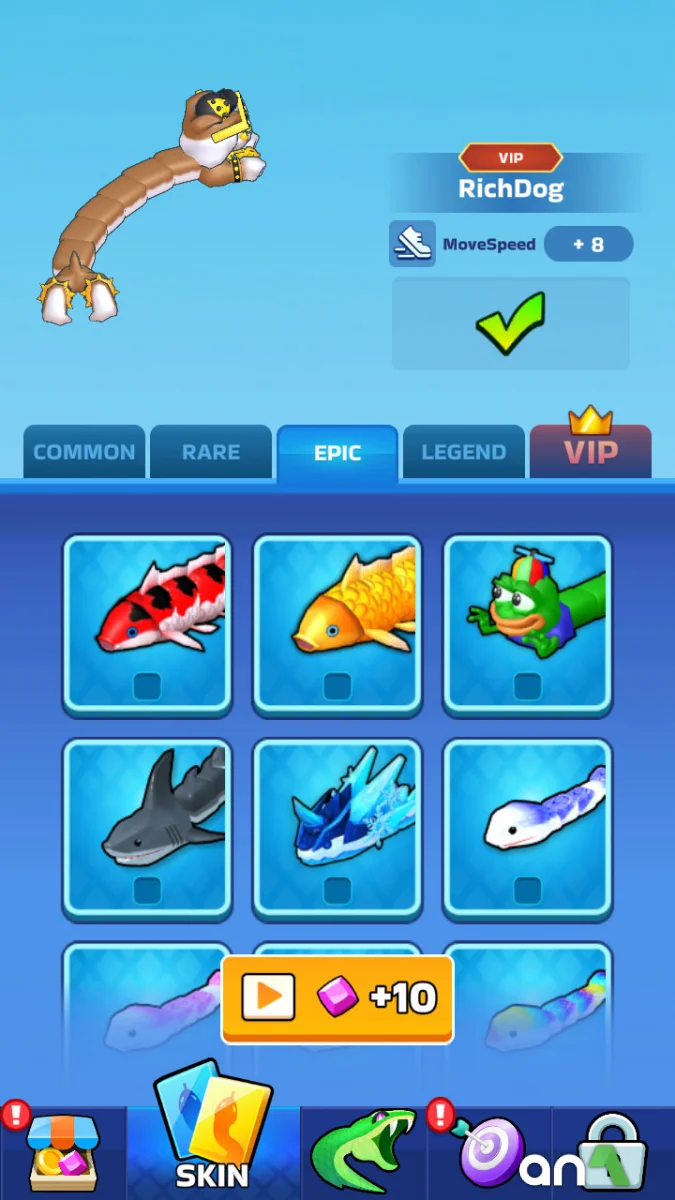Select the EPIC skins tab

point(337,452)
